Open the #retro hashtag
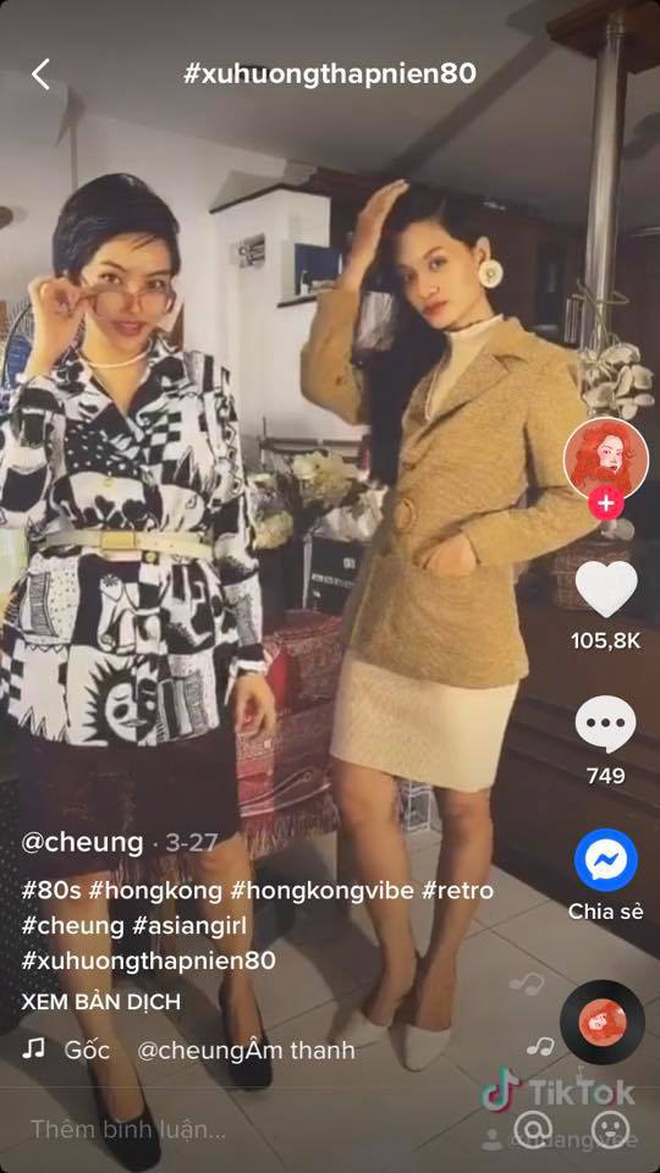Screen dimensions: 660x1173 pyautogui.click(x=458, y=890)
